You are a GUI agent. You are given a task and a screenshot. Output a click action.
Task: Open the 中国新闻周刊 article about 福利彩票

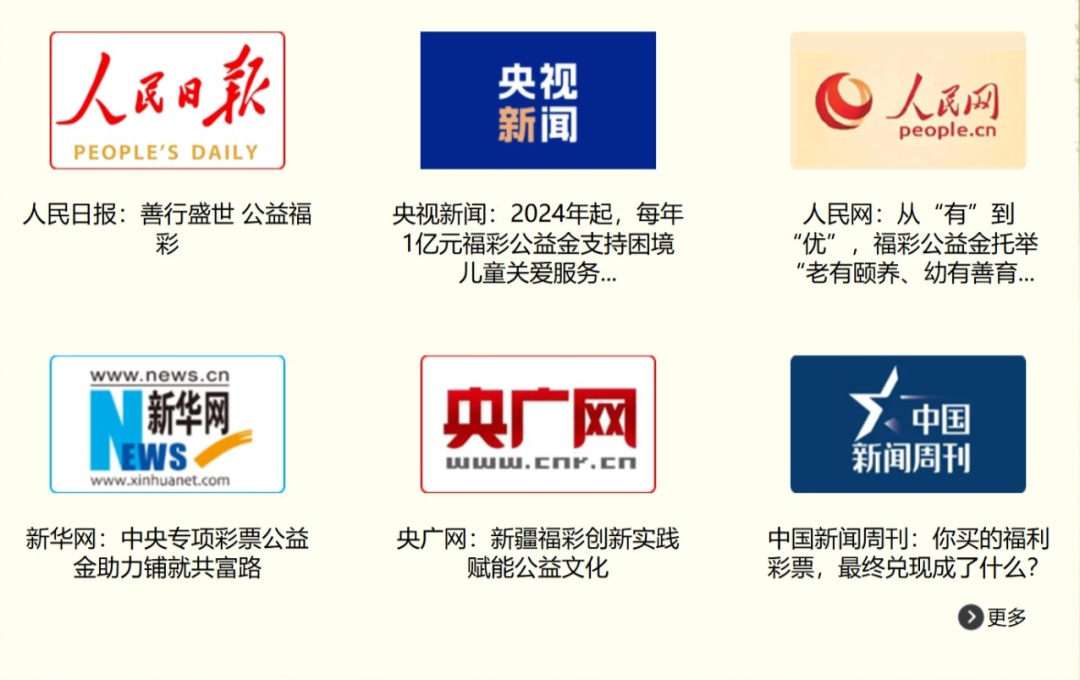pyautogui.click(x=908, y=554)
